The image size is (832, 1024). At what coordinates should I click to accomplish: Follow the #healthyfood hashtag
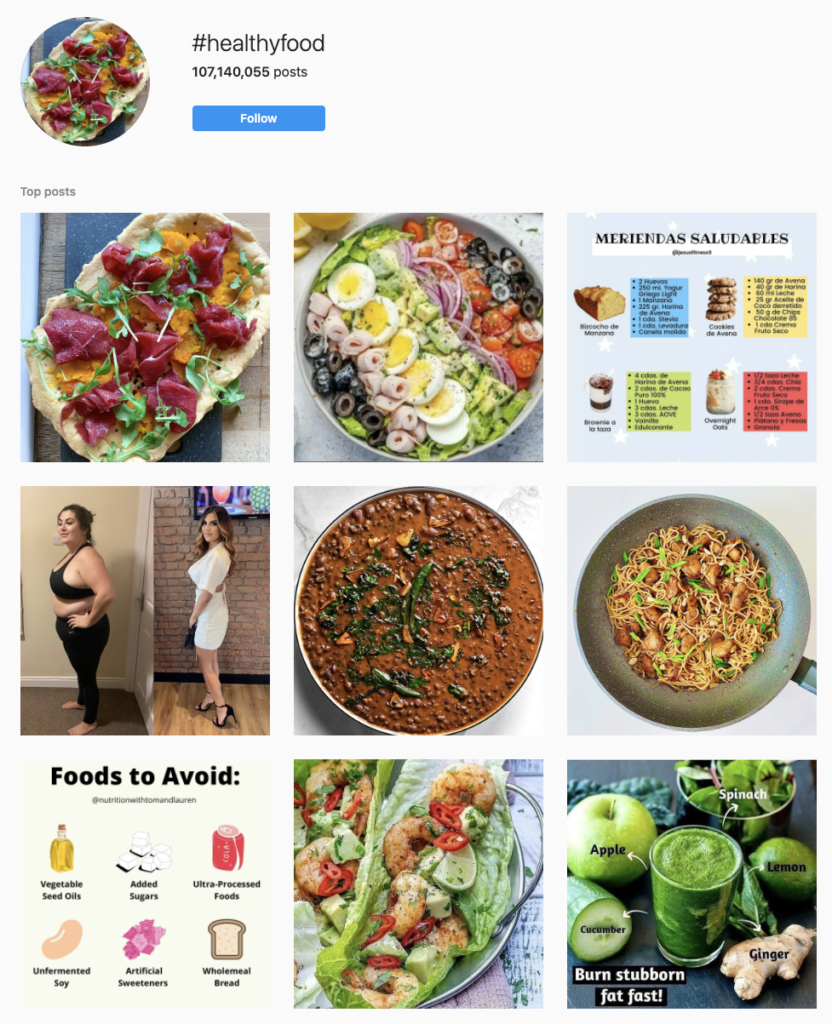click(x=258, y=118)
